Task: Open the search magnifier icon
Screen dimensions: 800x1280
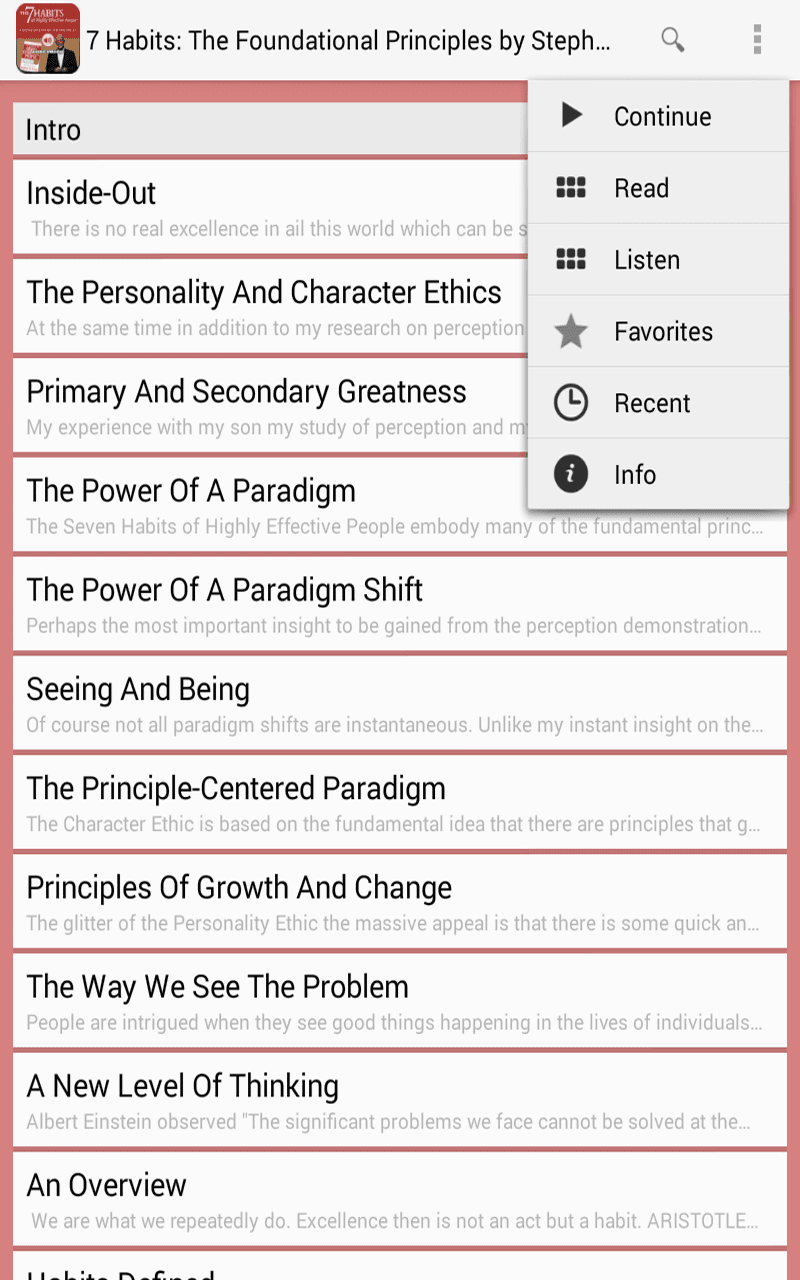Action: pyautogui.click(x=672, y=40)
